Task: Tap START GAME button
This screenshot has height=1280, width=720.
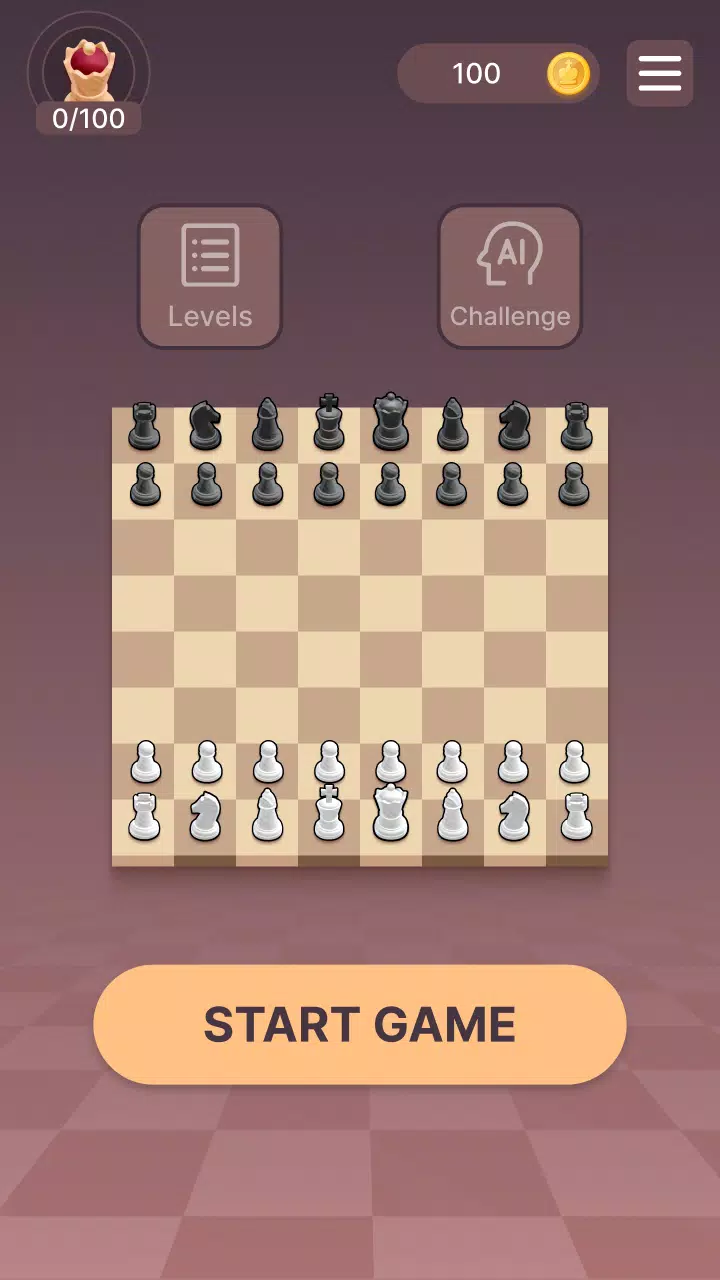Action: click(x=360, y=1024)
